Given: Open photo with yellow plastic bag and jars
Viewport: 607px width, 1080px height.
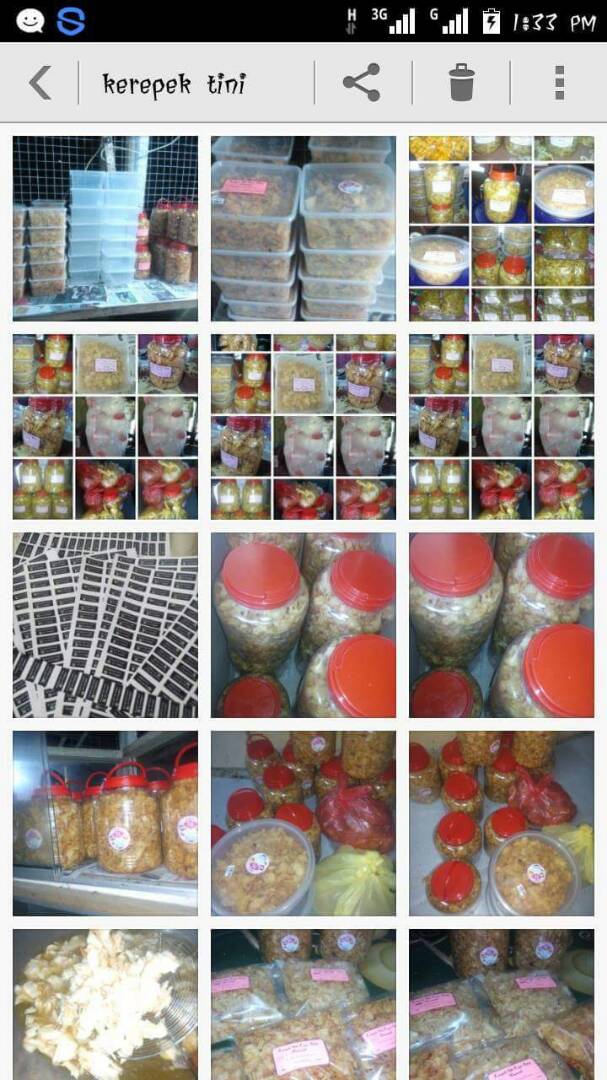Looking at the screenshot, I should [303, 823].
